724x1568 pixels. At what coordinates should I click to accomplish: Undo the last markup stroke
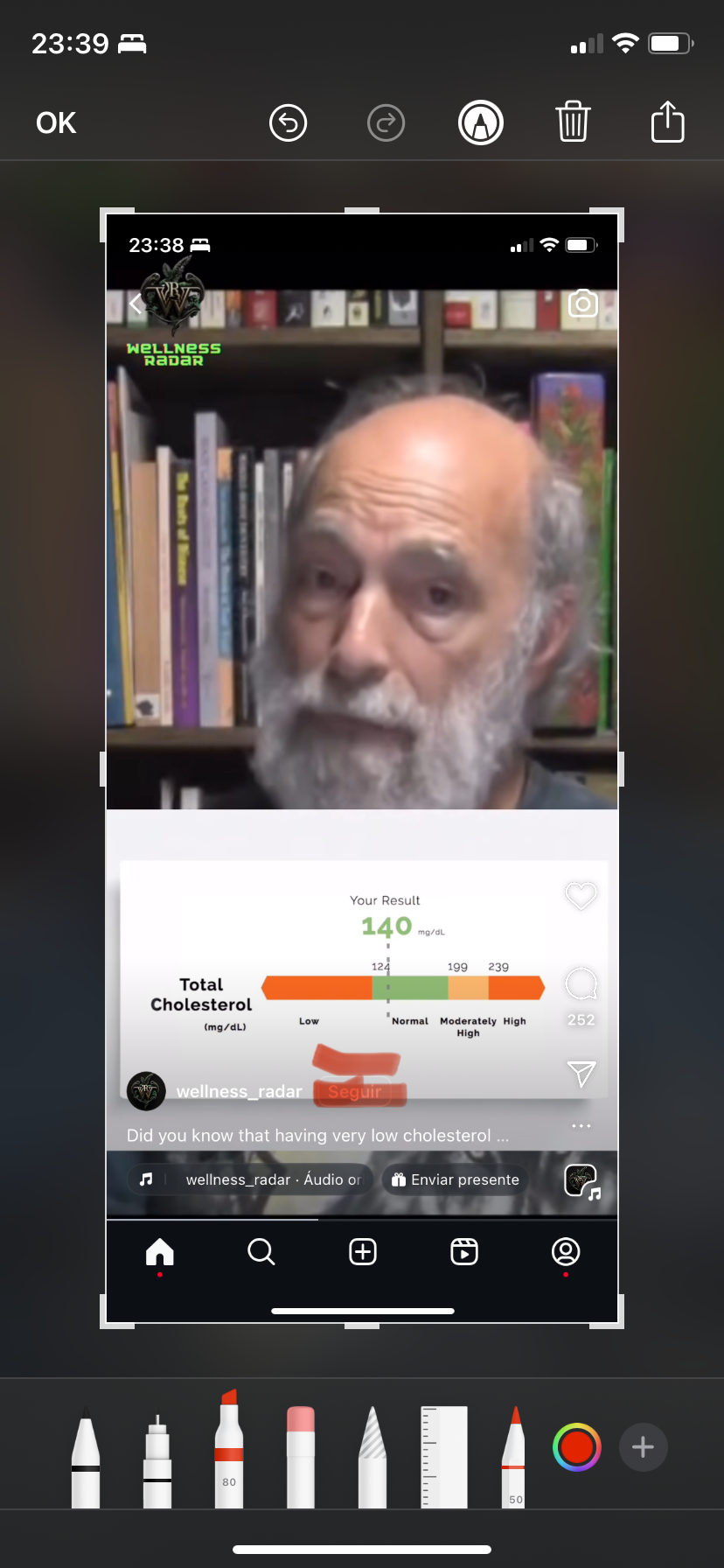289,123
